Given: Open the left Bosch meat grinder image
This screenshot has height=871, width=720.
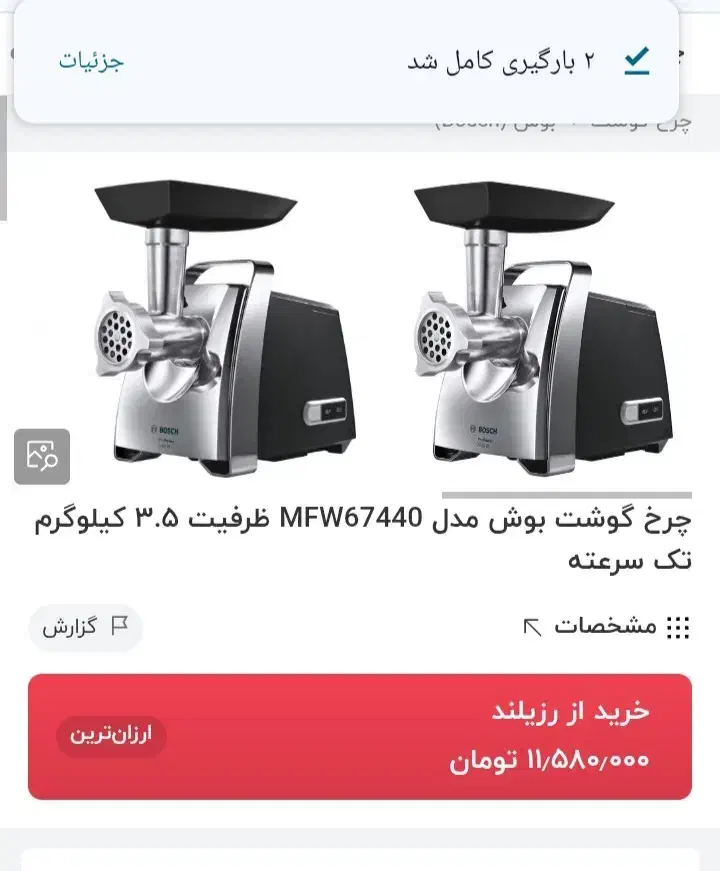Looking at the screenshot, I should 220,330.
